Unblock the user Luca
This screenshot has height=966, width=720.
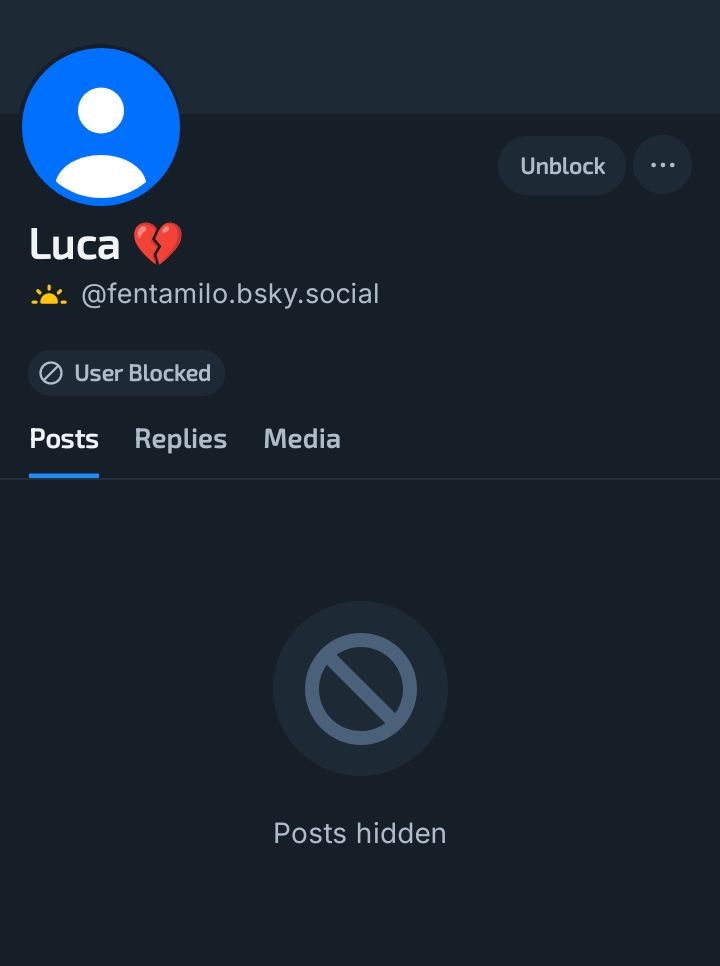(562, 166)
